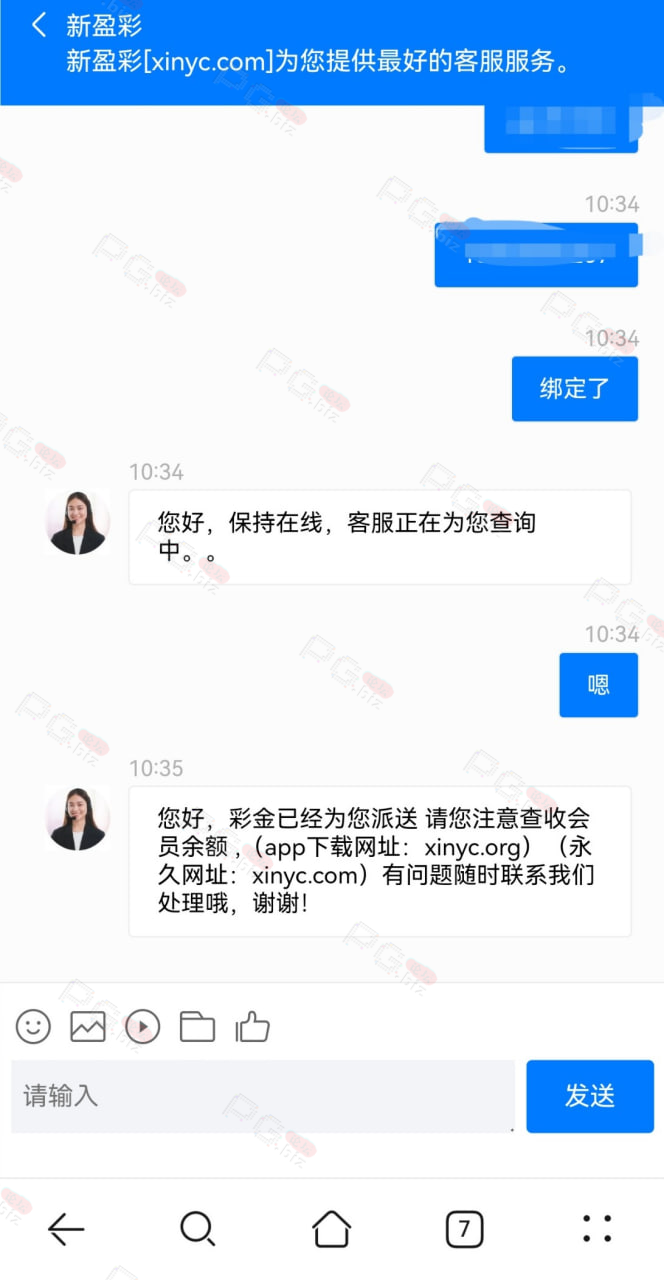Screen dimensions: 664x1280
Task: Focus the 请输入 message field
Action: click(263, 1096)
